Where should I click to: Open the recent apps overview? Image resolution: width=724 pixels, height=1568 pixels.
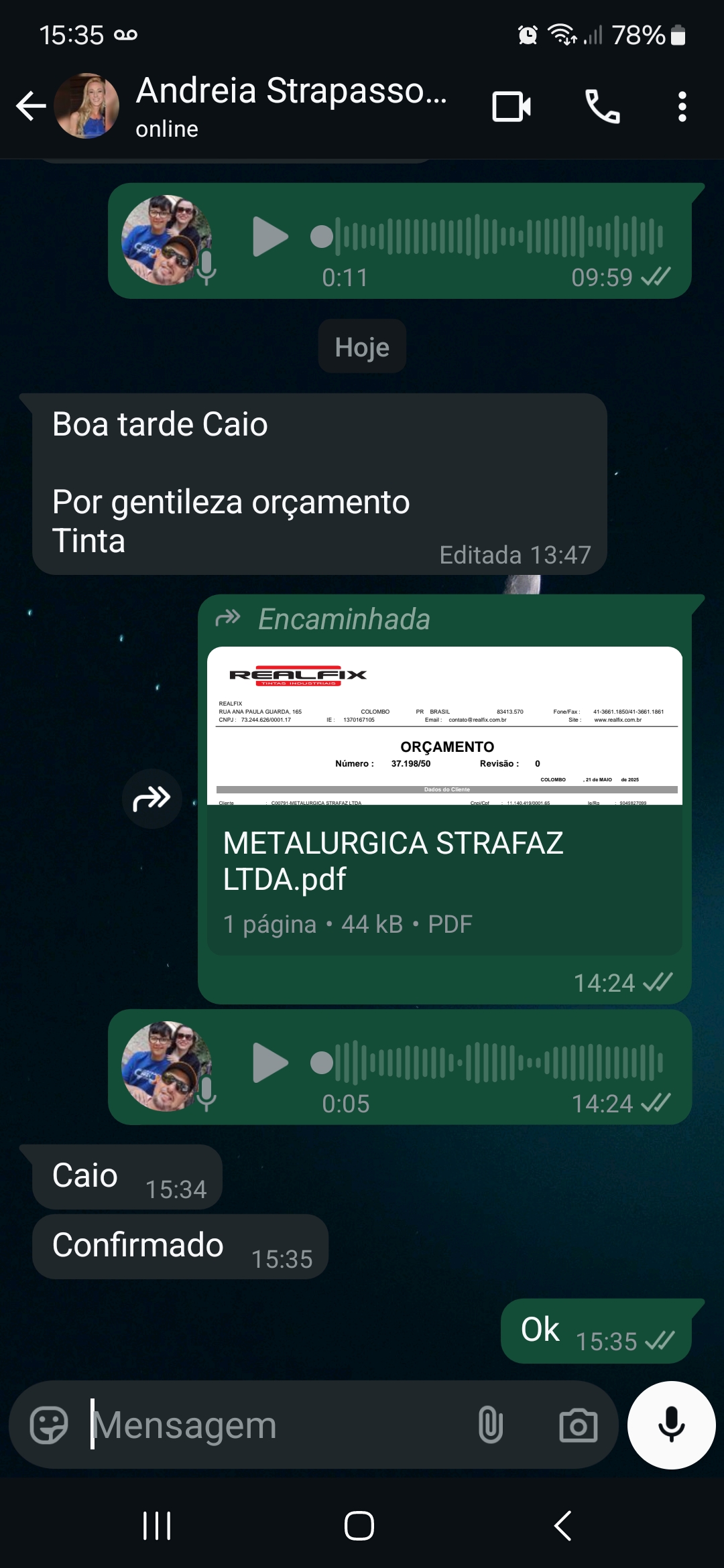[x=158, y=1526]
